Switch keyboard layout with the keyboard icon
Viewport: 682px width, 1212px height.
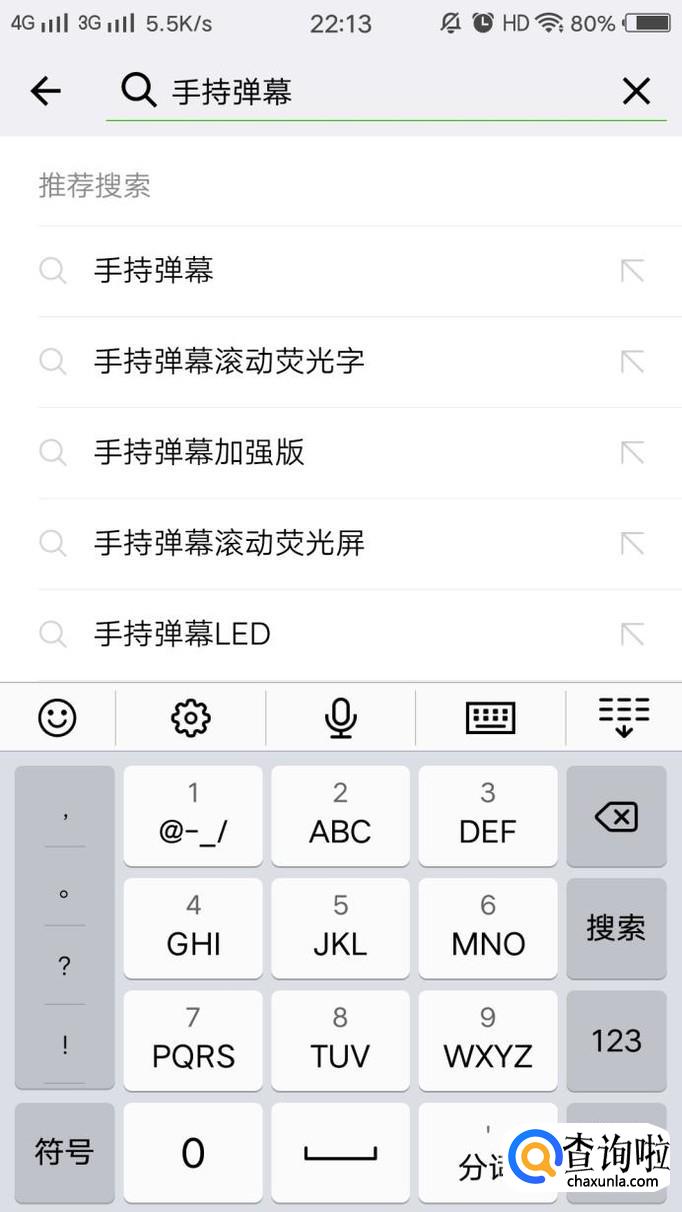(491, 717)
